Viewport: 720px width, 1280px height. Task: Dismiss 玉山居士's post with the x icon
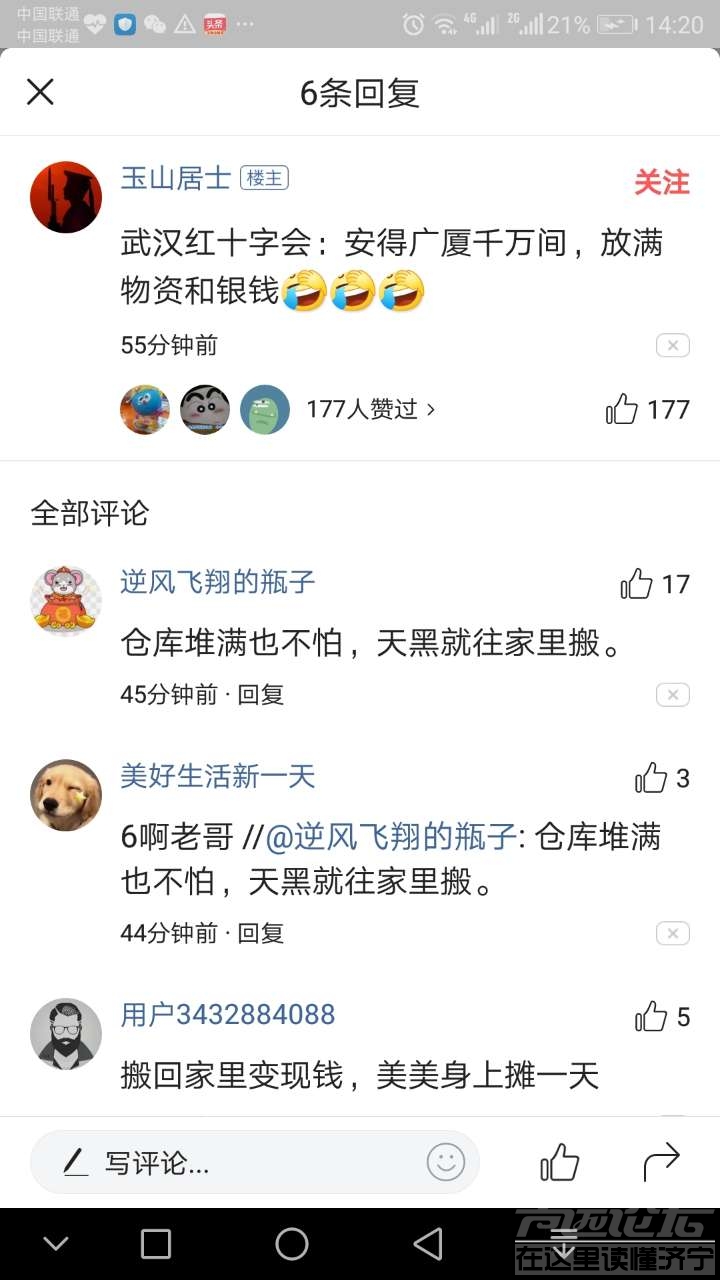(673, 346)
